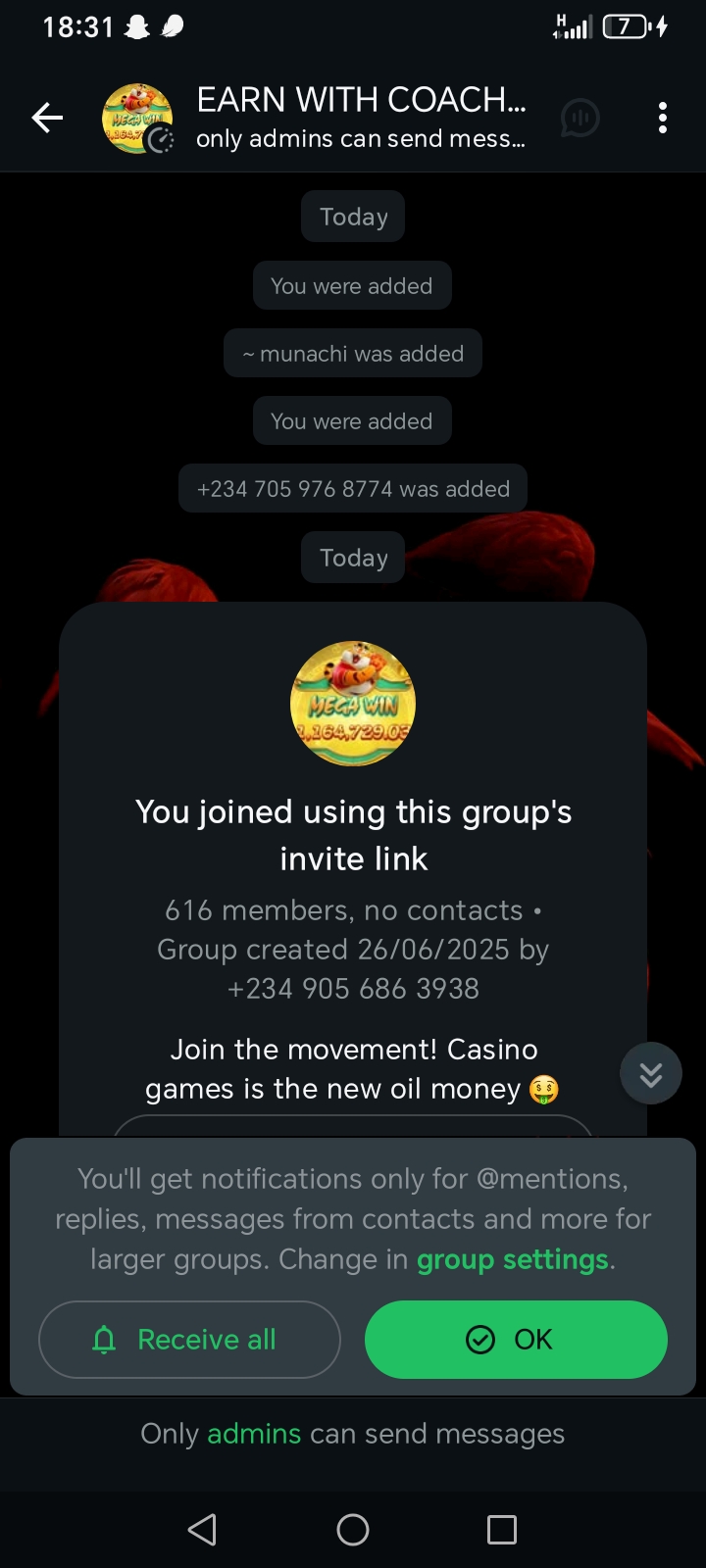Start a group voice chat

pos(580,119)
